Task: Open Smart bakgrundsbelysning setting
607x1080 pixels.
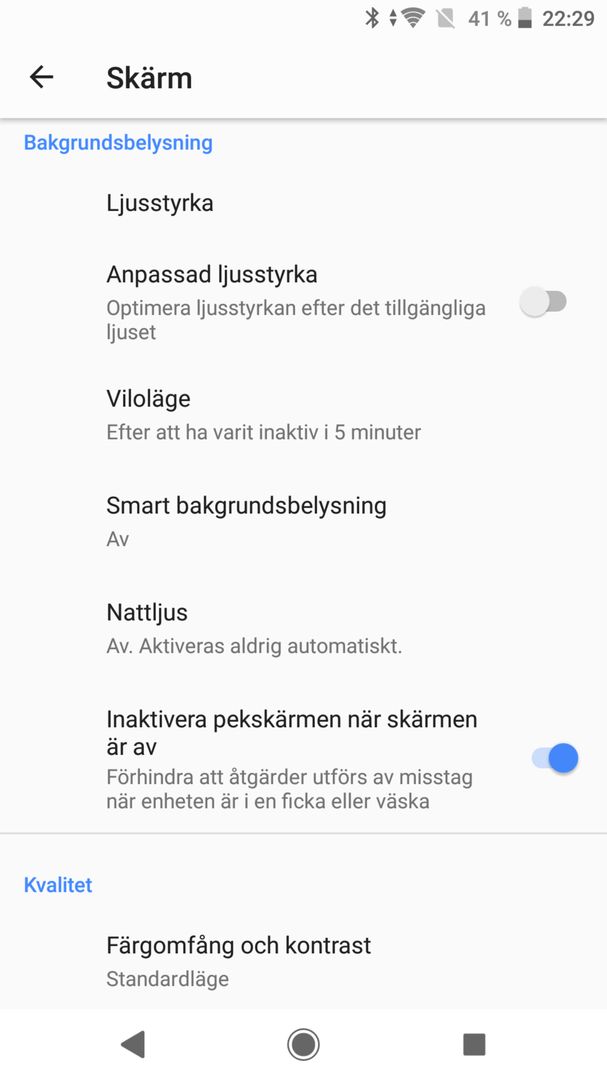Action: click(x=303, y=521)
